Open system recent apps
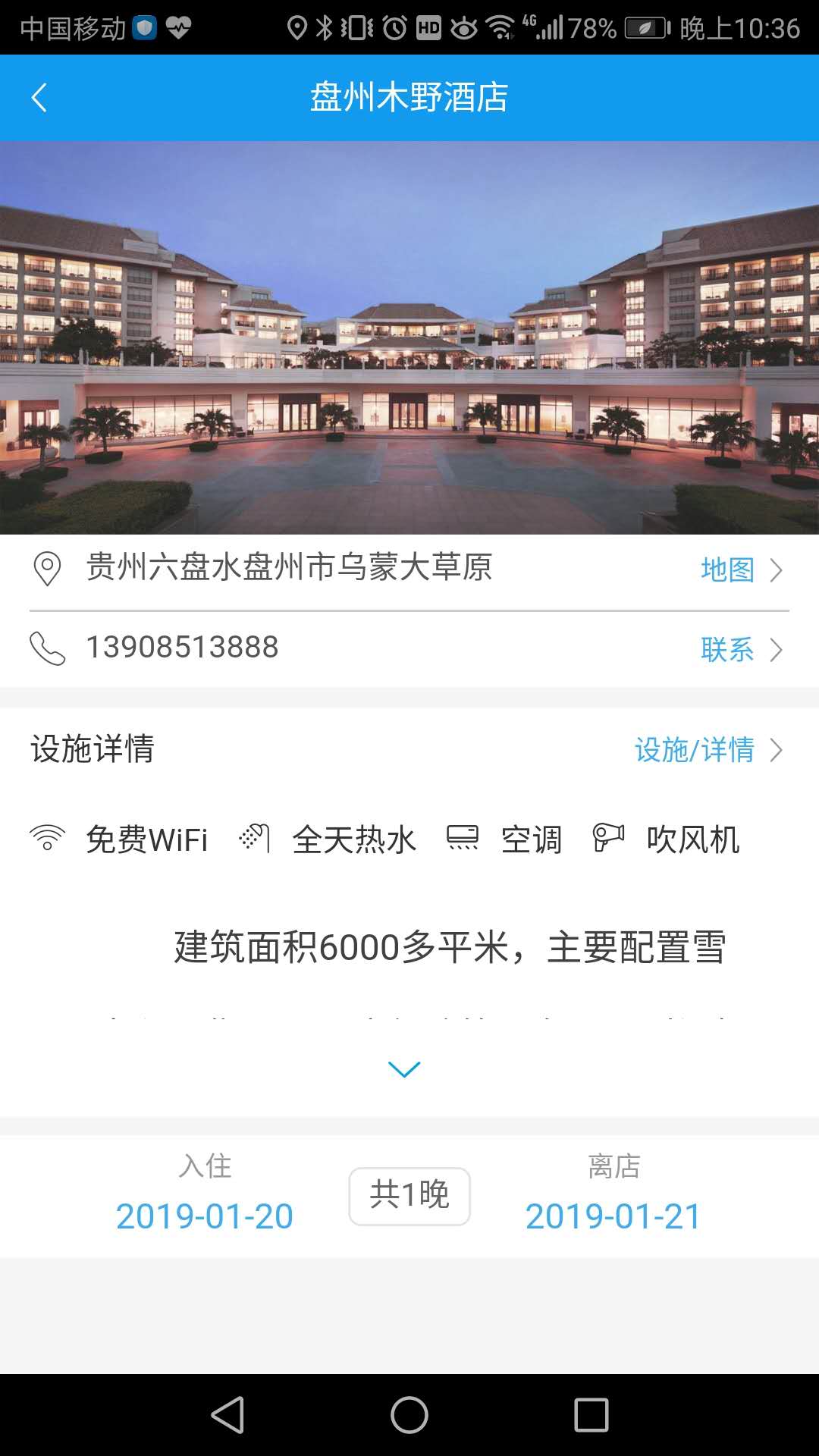The height and width of the screenshot is (1456, 819). tap(591, 1415)
